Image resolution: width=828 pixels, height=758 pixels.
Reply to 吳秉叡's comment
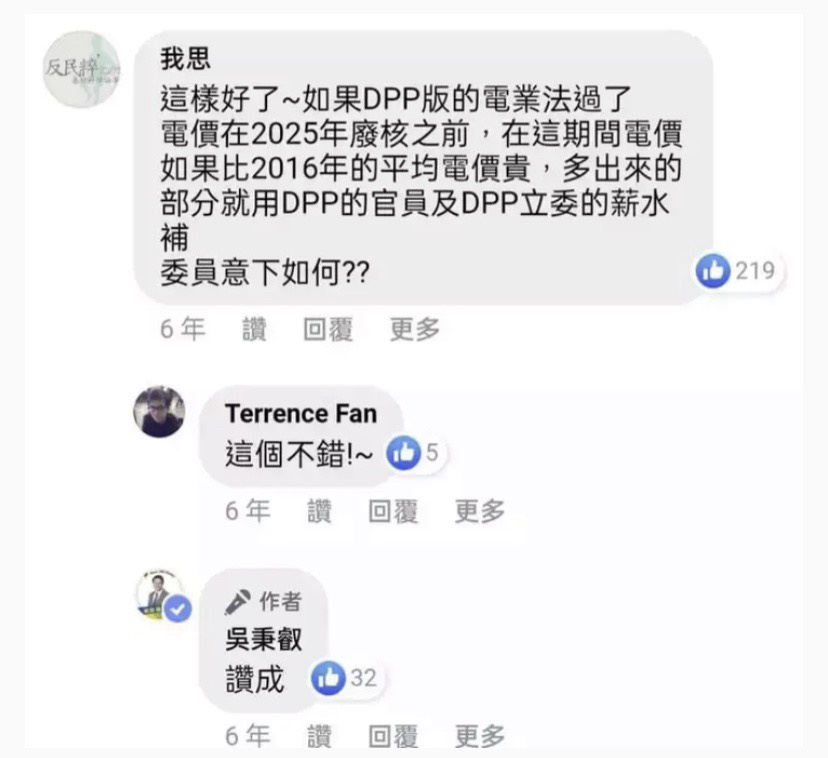(393, 737)
